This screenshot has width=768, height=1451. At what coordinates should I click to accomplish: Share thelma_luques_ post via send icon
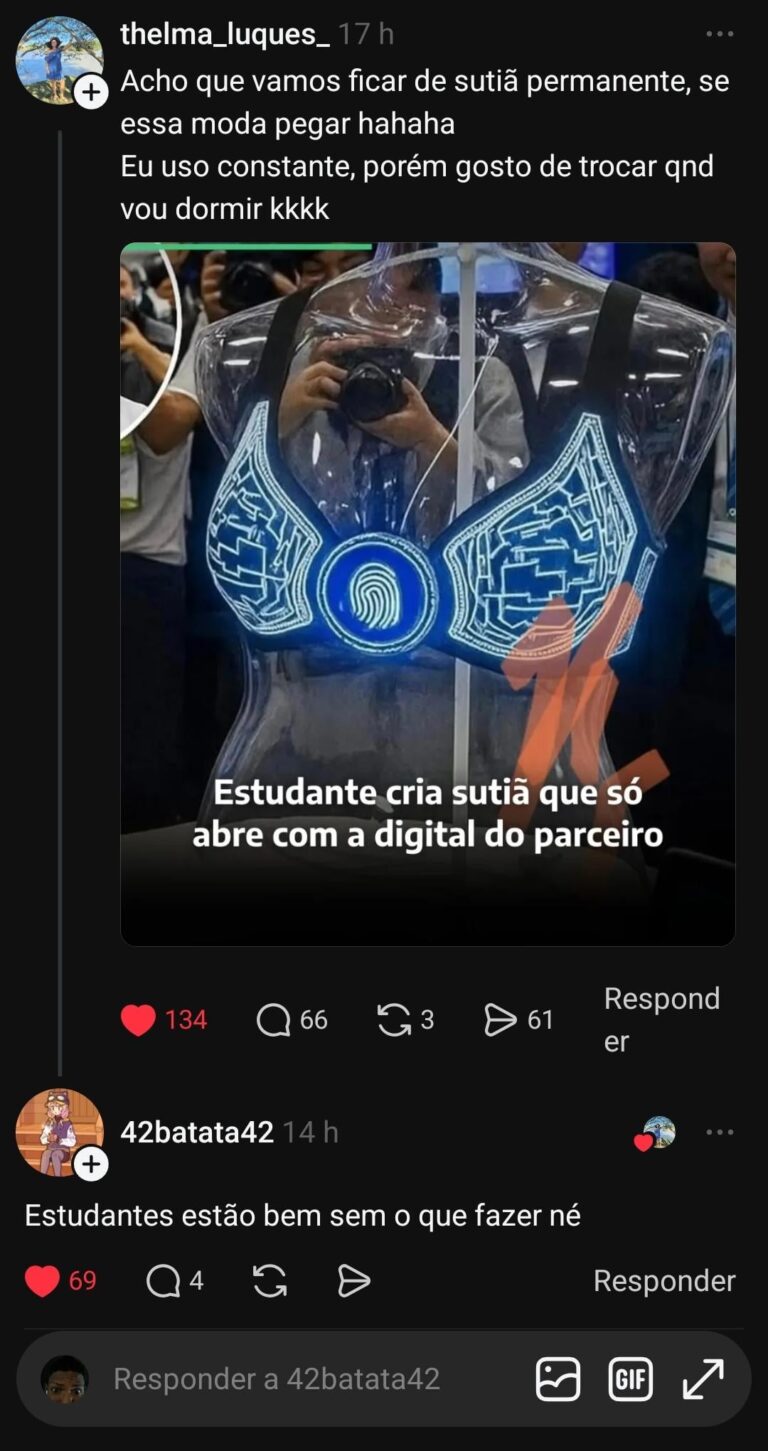(500, 1020)
